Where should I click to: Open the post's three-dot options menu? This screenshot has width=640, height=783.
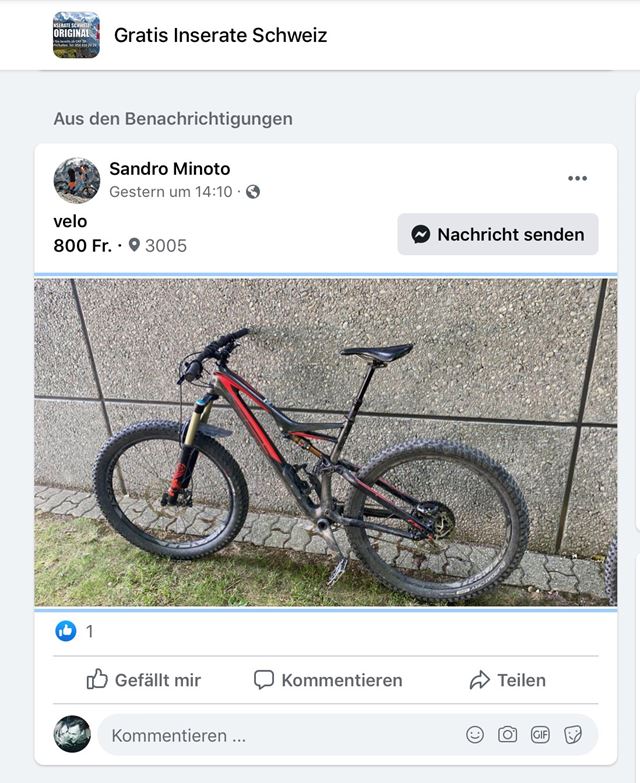pyautogui.click(x=577, y=179)
